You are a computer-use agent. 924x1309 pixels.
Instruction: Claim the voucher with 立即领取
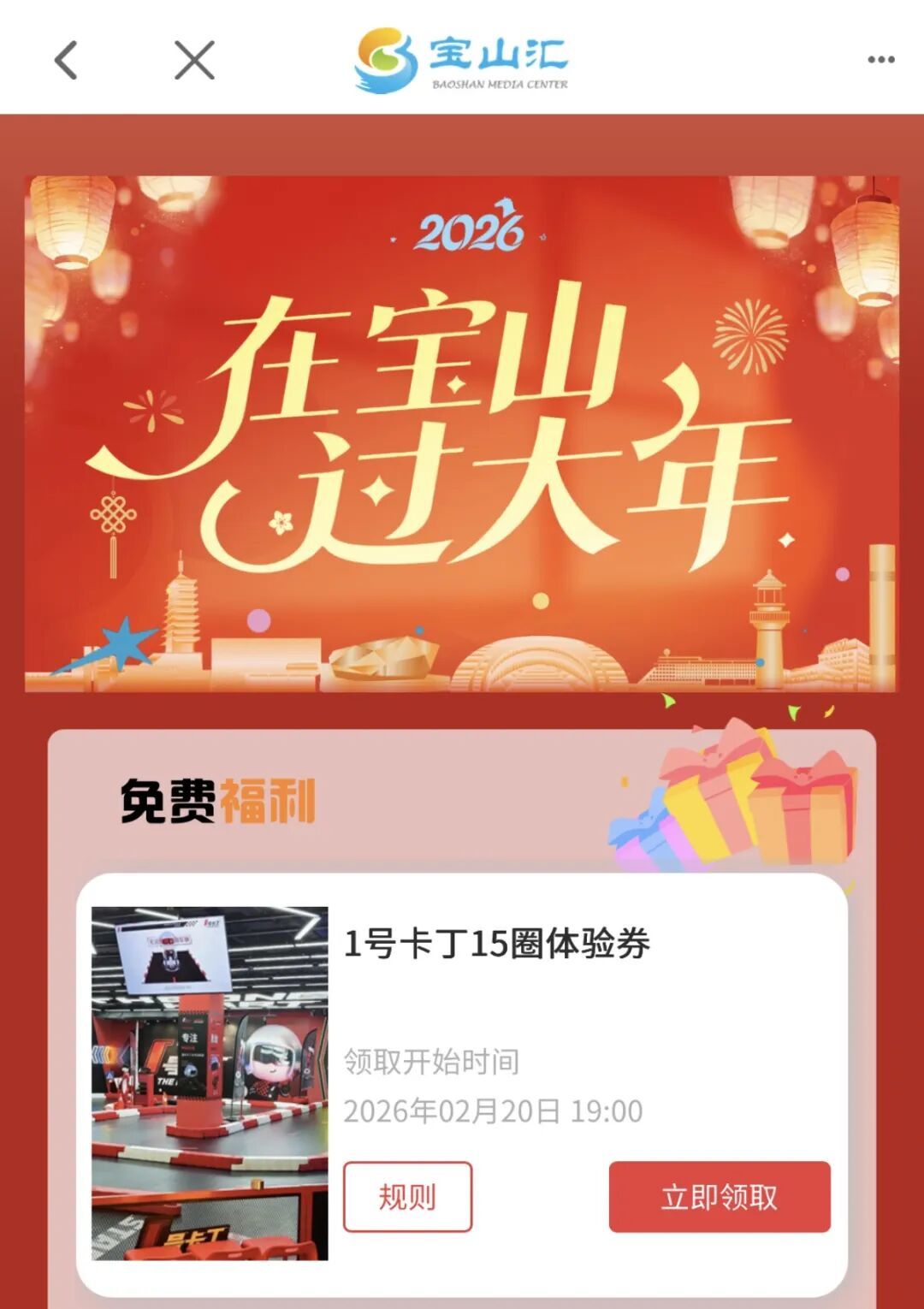[719, 1196]
